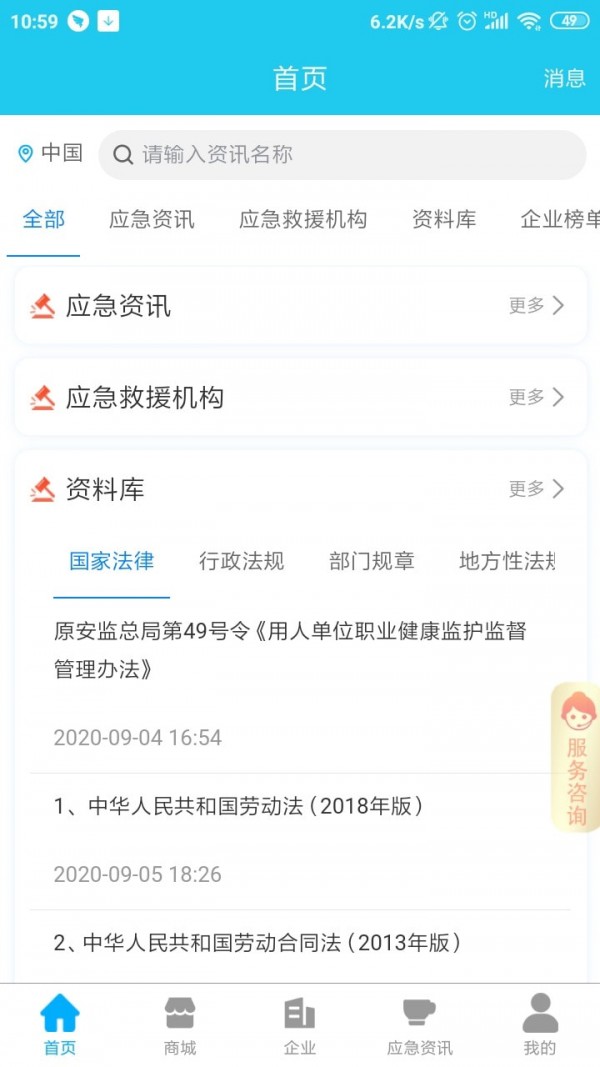The height and width of the screenshot is (1067, 600).
Task: Open 原安监总局第49号令 article
Action: 290,650
